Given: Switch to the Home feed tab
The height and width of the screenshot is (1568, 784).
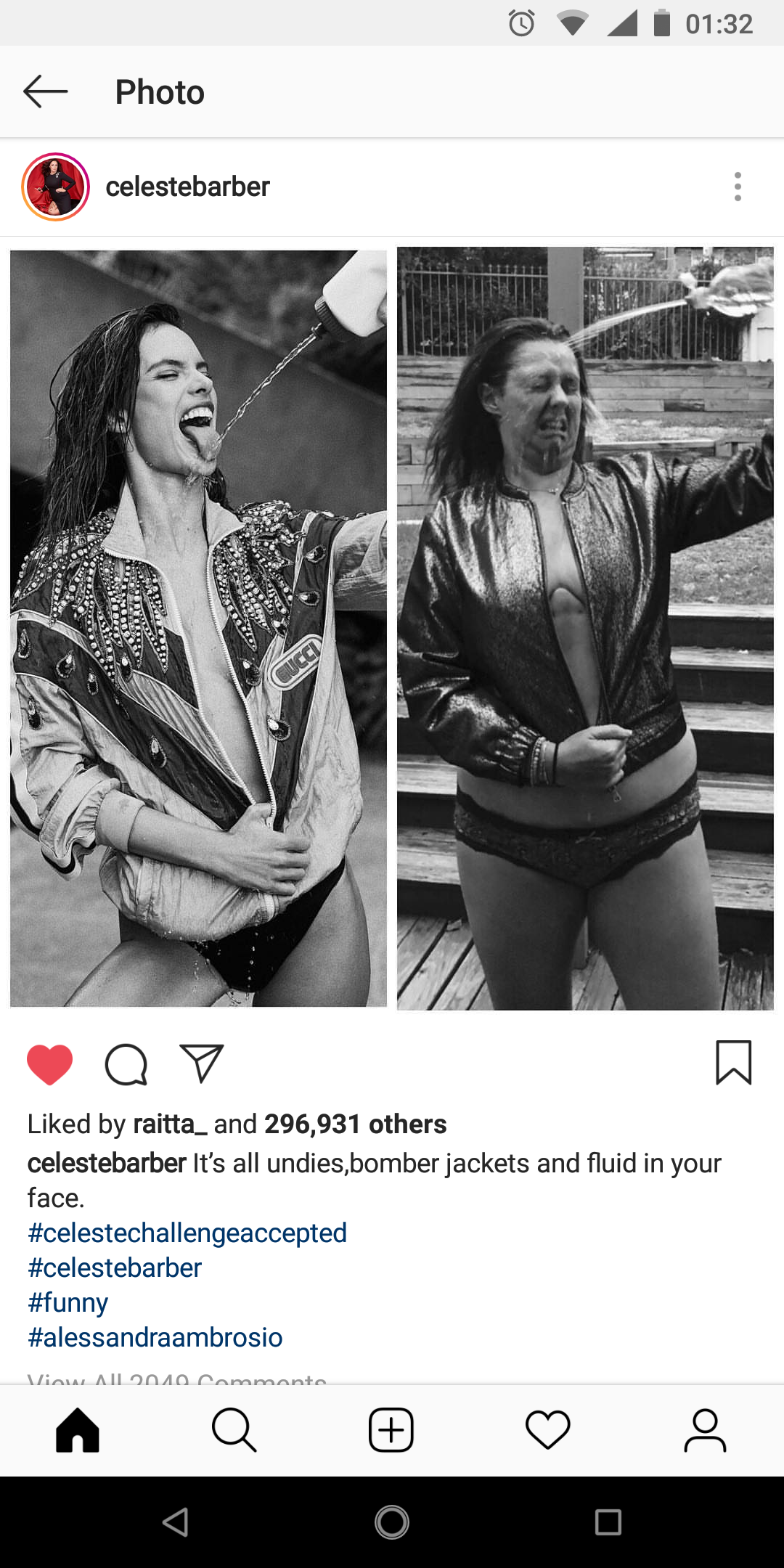Looking at the screenshot, I should tap(78, 1430).
